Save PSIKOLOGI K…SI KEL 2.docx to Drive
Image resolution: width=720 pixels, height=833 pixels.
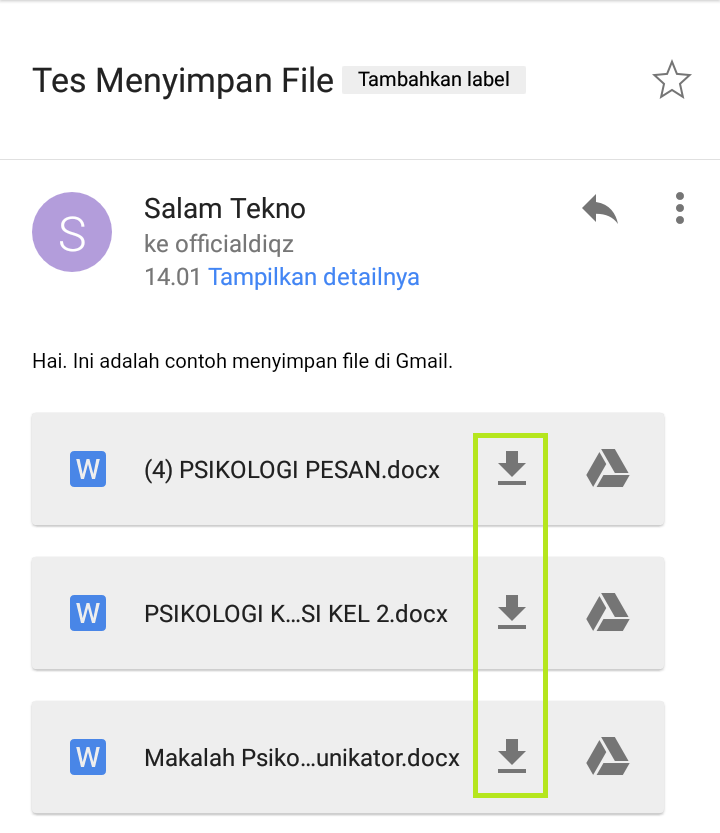(607, 612)
